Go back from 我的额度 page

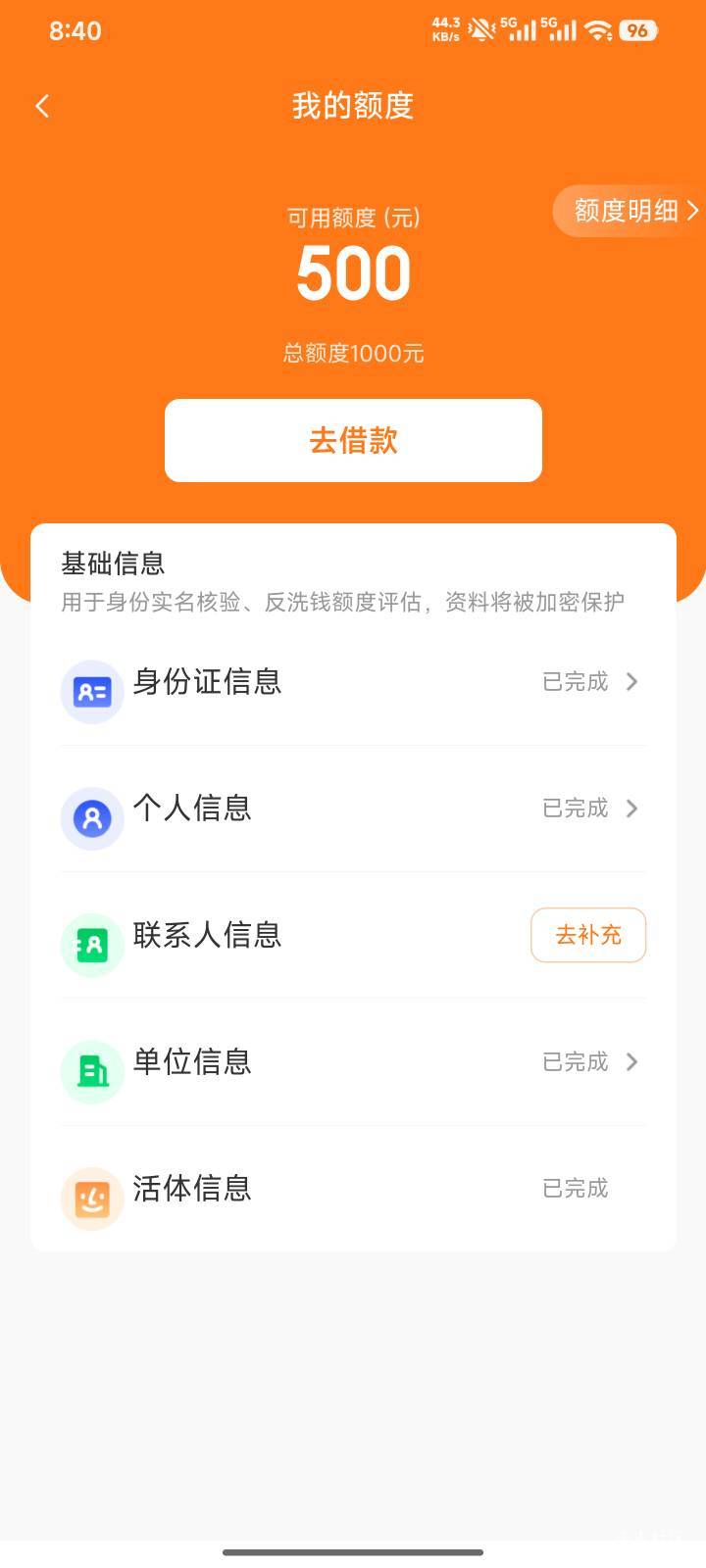tap(42, 106)
